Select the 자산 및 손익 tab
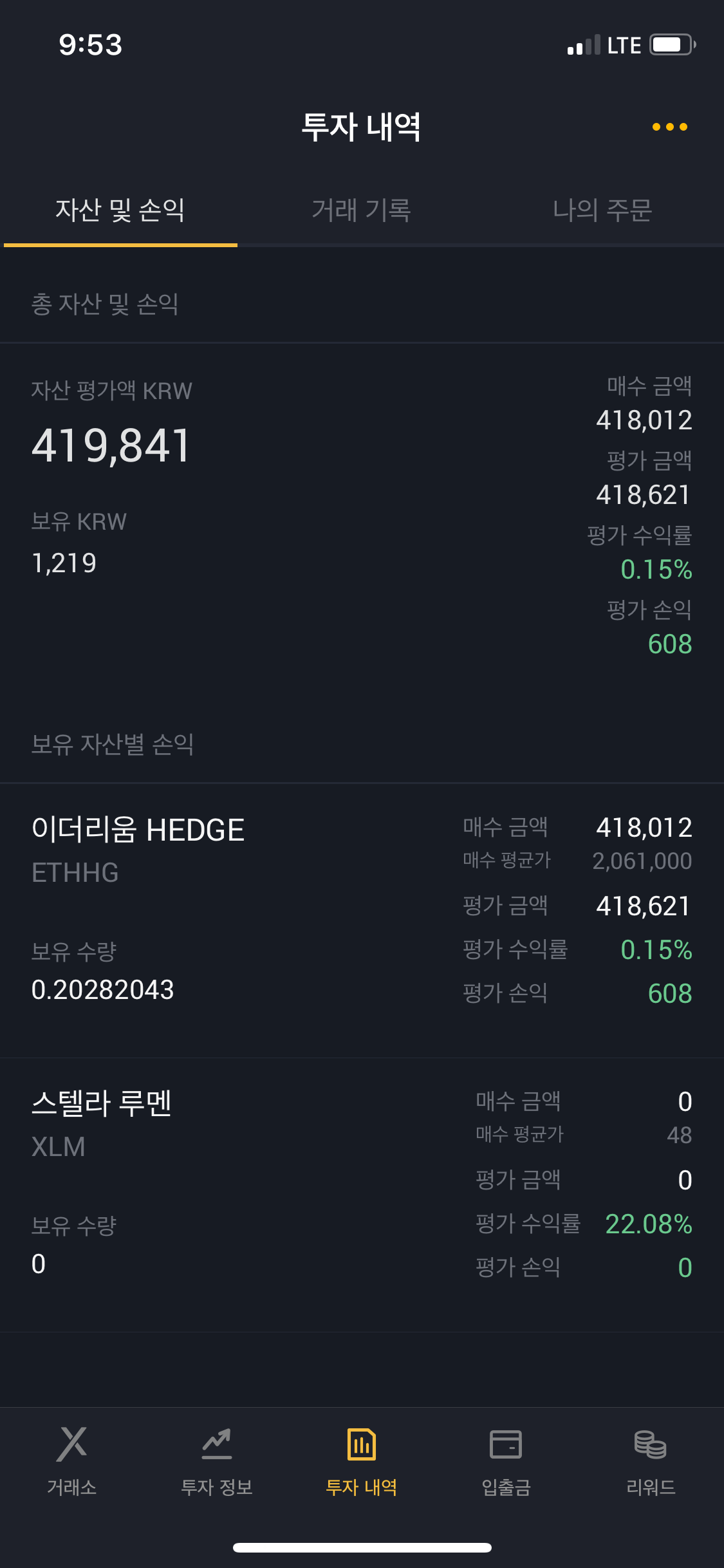724x1568 pixels. coord(120,210)
